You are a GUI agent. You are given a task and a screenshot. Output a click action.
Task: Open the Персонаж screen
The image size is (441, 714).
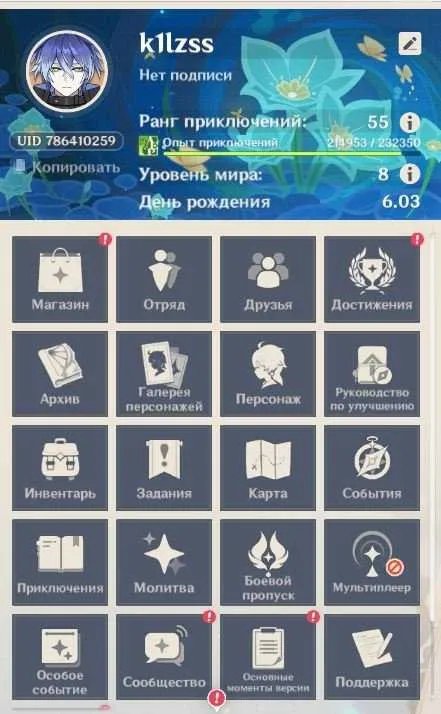click(x=268, y=374)
